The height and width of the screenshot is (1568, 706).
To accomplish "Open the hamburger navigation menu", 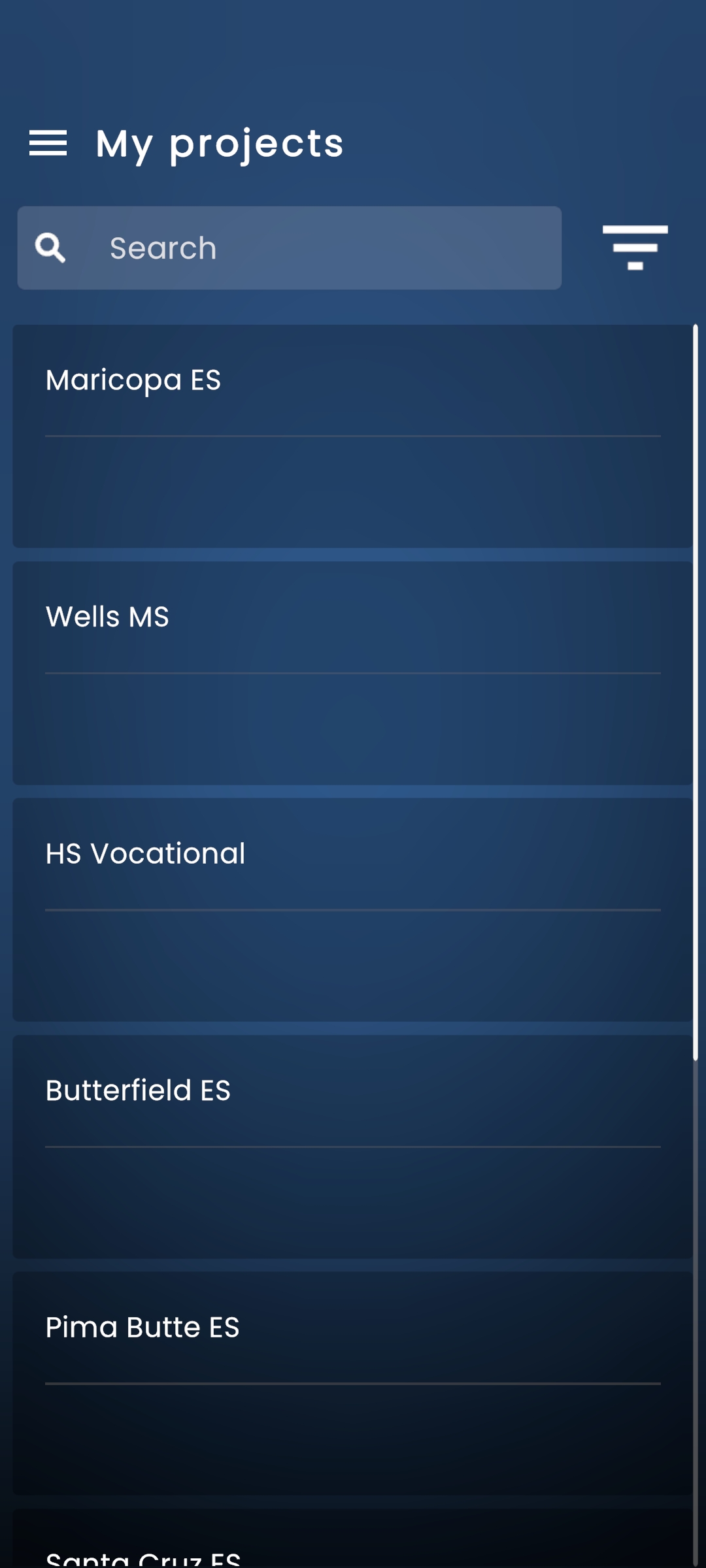I will (x=48, y=143).
